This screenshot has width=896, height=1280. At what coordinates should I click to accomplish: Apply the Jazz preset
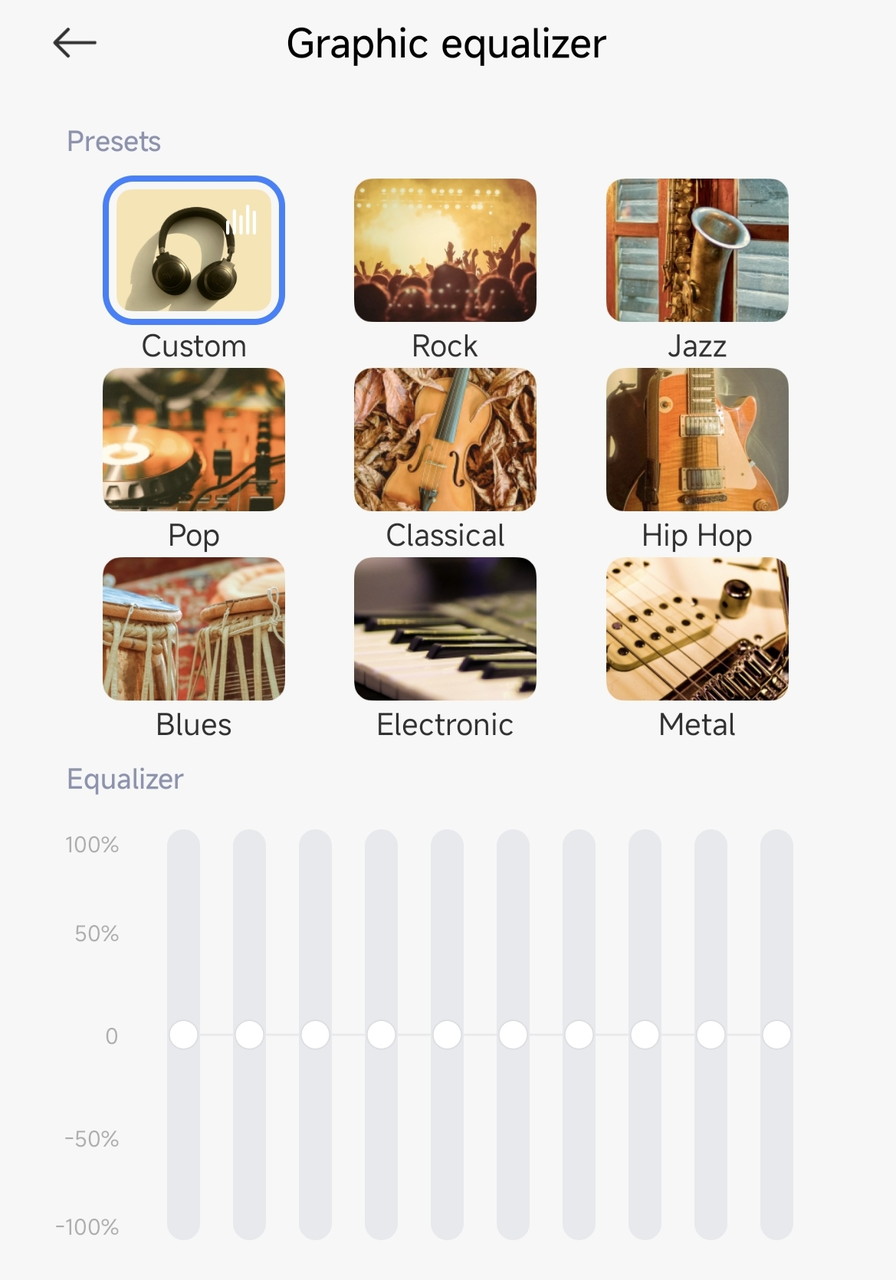point(697,251)
